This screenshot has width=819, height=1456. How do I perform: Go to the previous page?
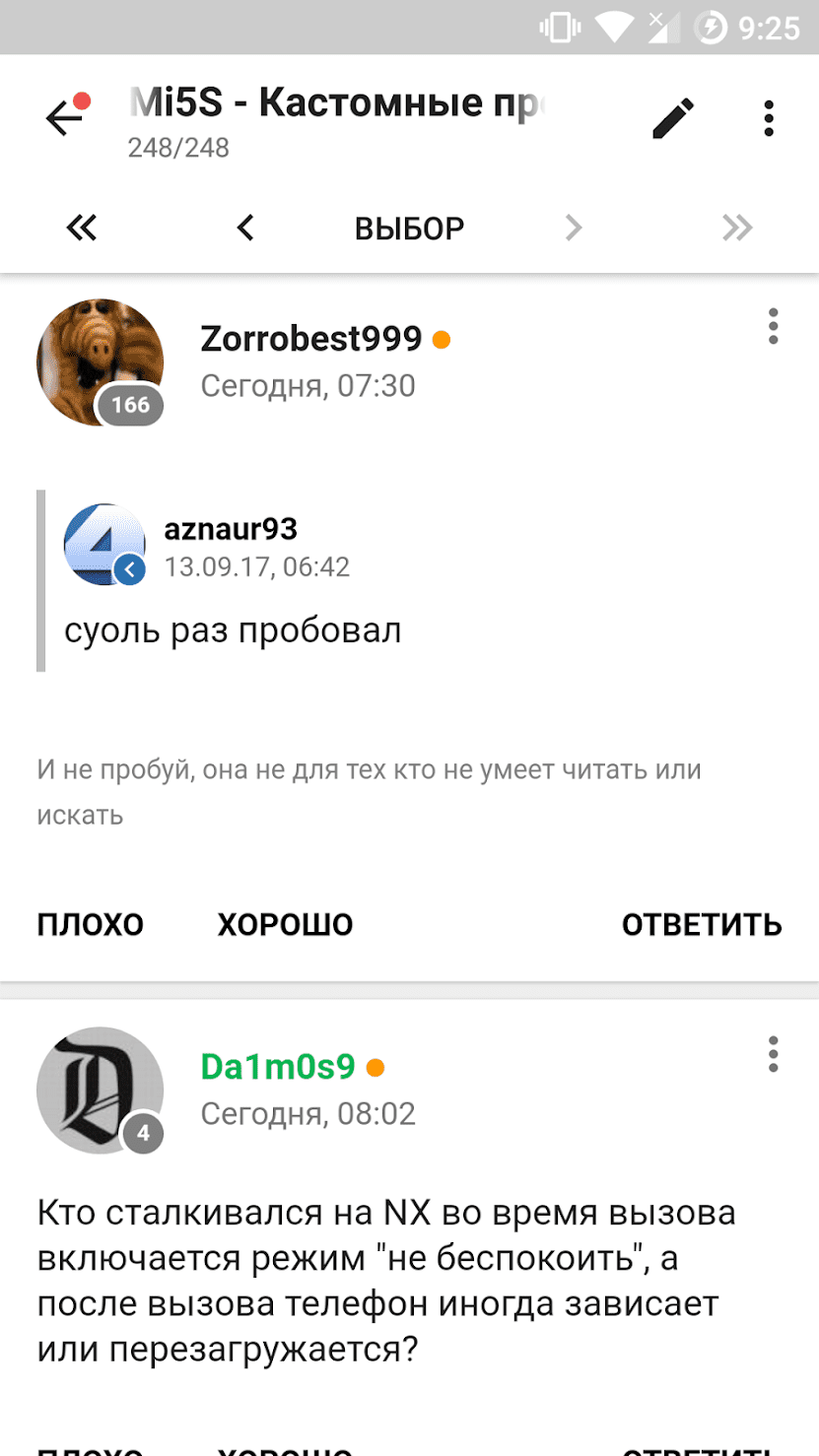245,229
